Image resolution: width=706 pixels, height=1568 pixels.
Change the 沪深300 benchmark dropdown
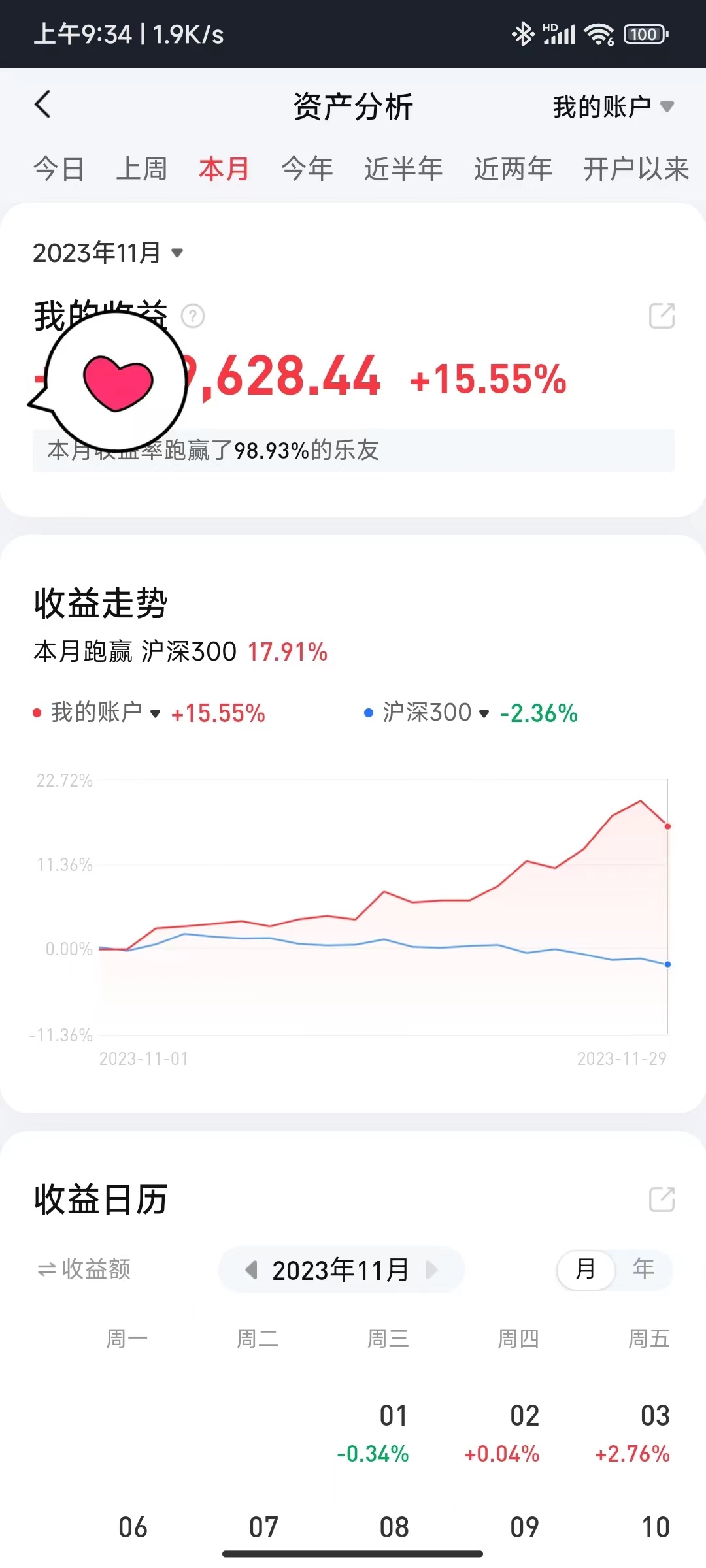click(x=435, y=713)
